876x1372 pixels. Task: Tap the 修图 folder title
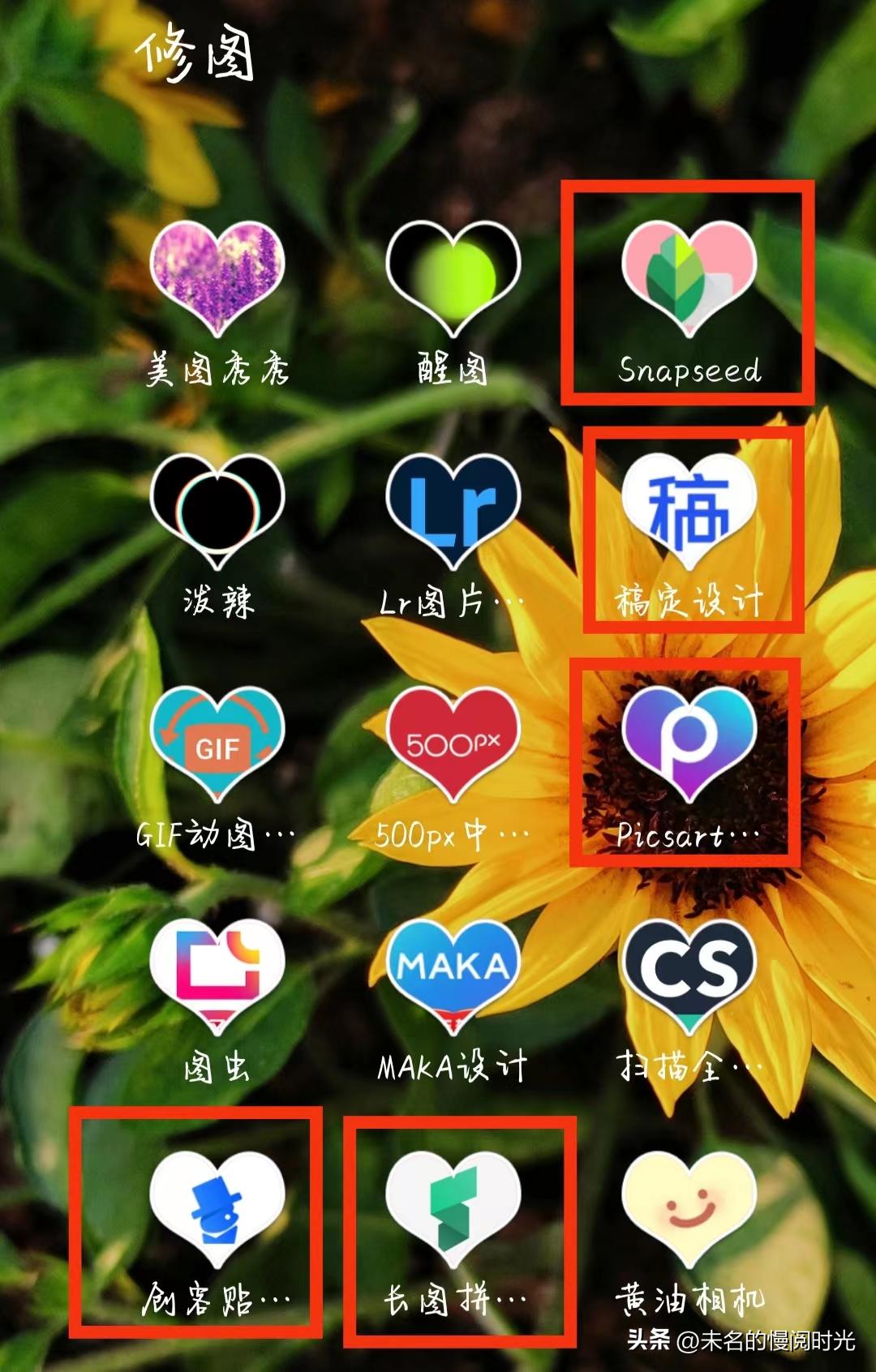point(195,55)
